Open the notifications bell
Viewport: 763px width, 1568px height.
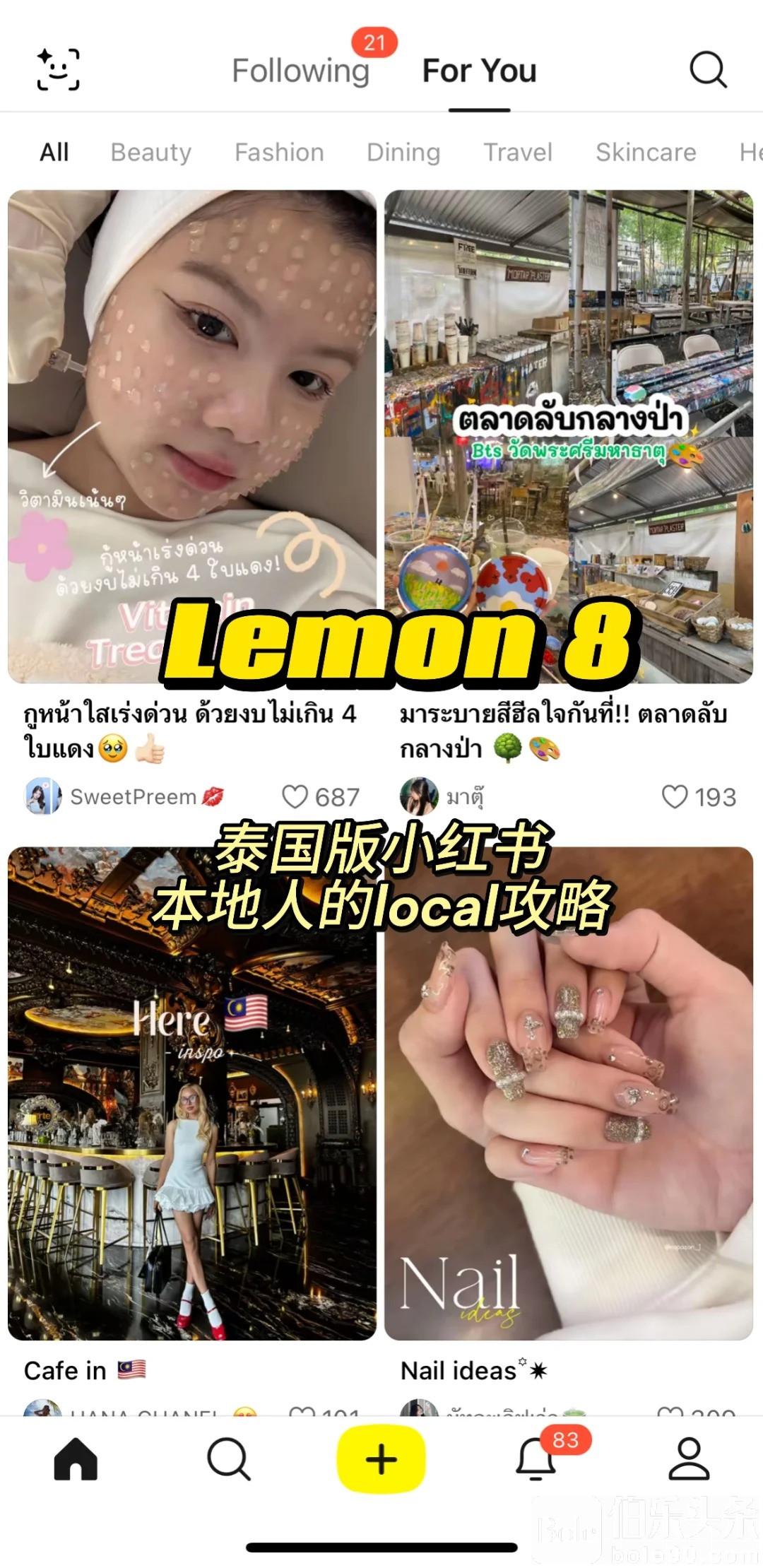coord(536,1459)
